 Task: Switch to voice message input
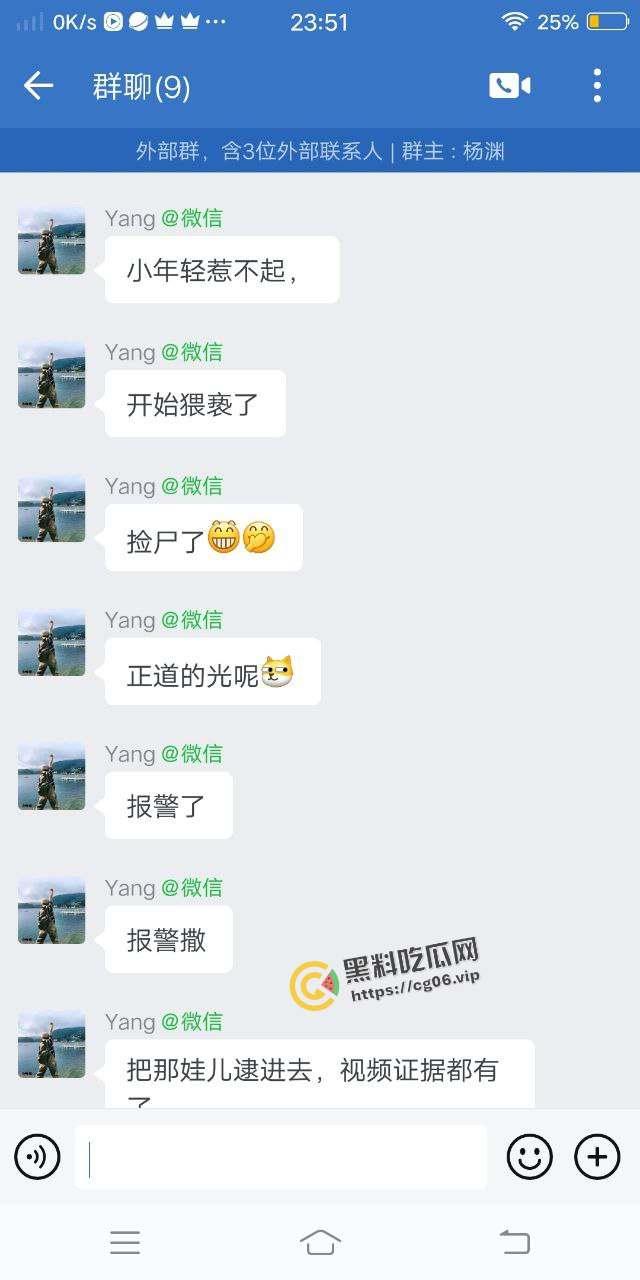[37, 1158]
